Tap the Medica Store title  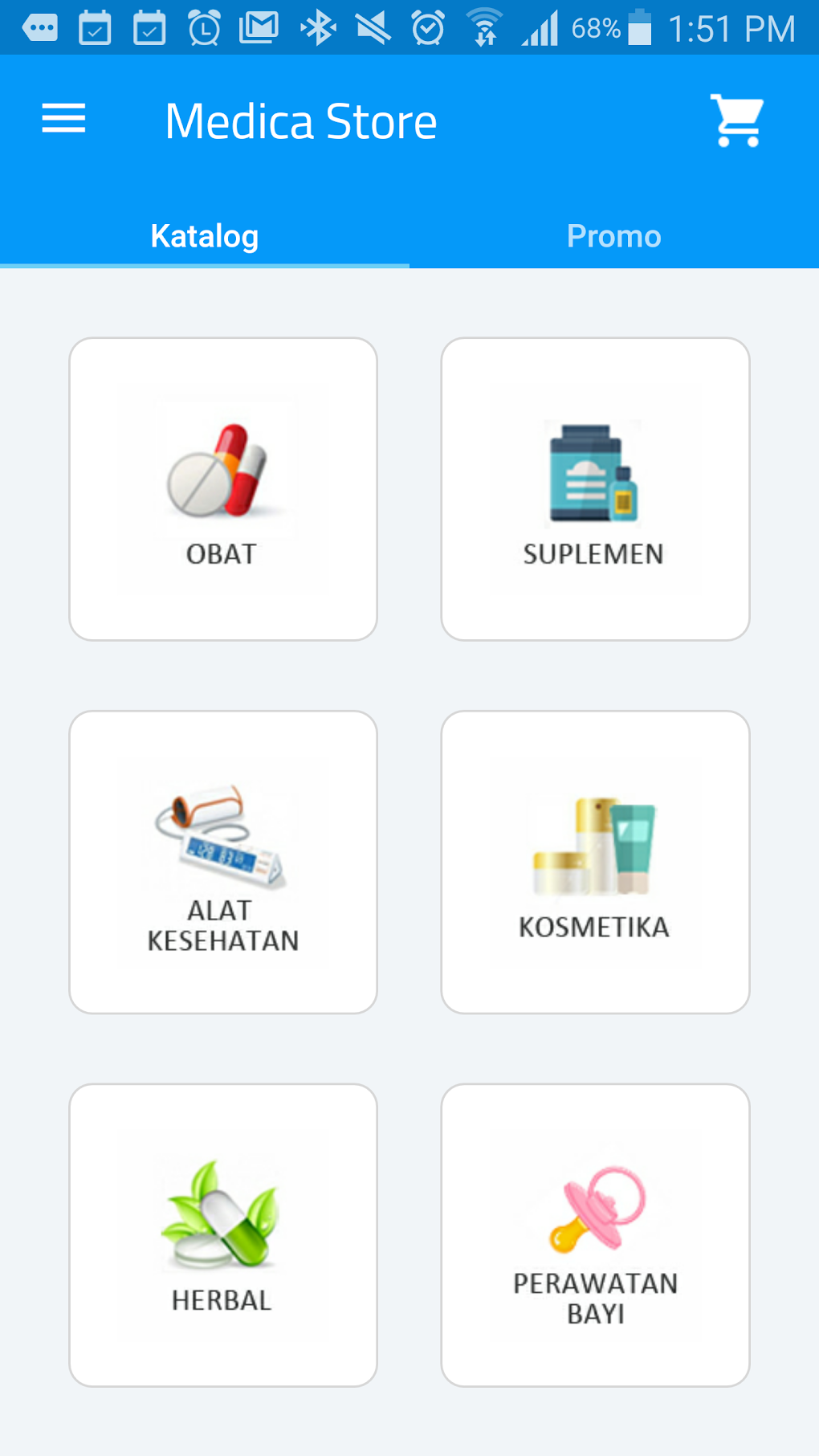tap(300, 120)
